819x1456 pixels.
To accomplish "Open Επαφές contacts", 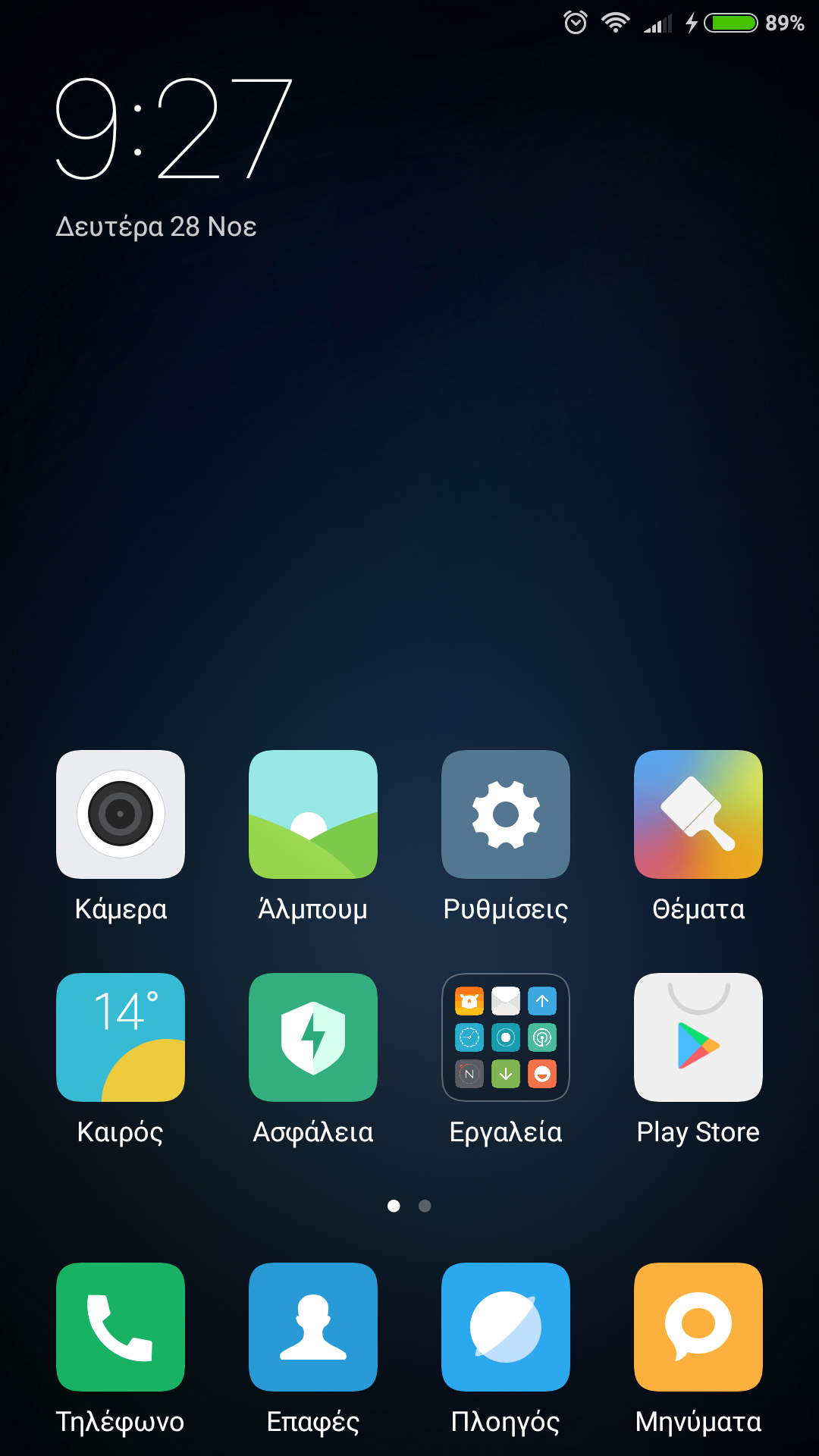I will click(313, 1327).
